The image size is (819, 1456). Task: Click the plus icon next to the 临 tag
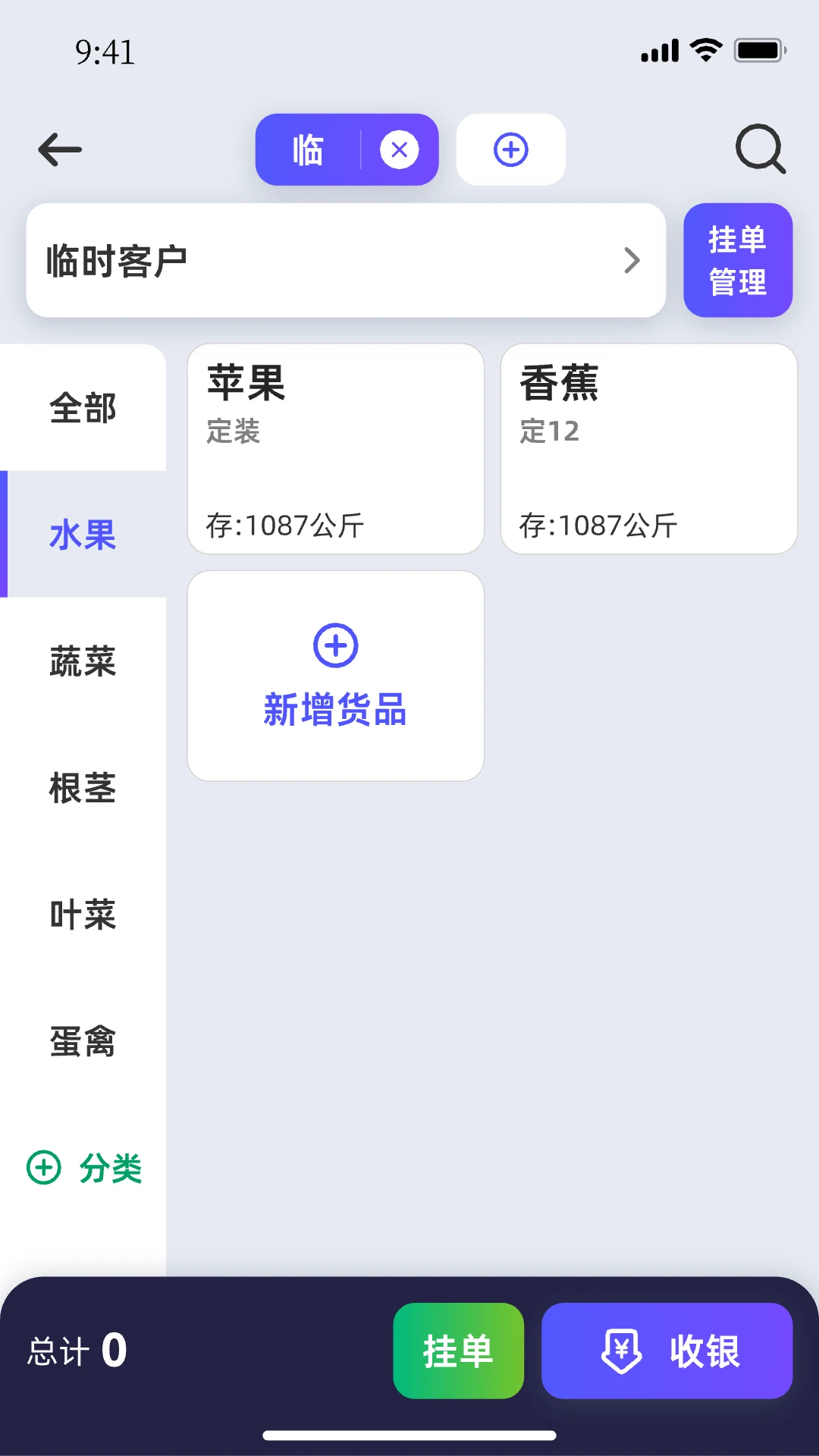[x=510, y=149]
